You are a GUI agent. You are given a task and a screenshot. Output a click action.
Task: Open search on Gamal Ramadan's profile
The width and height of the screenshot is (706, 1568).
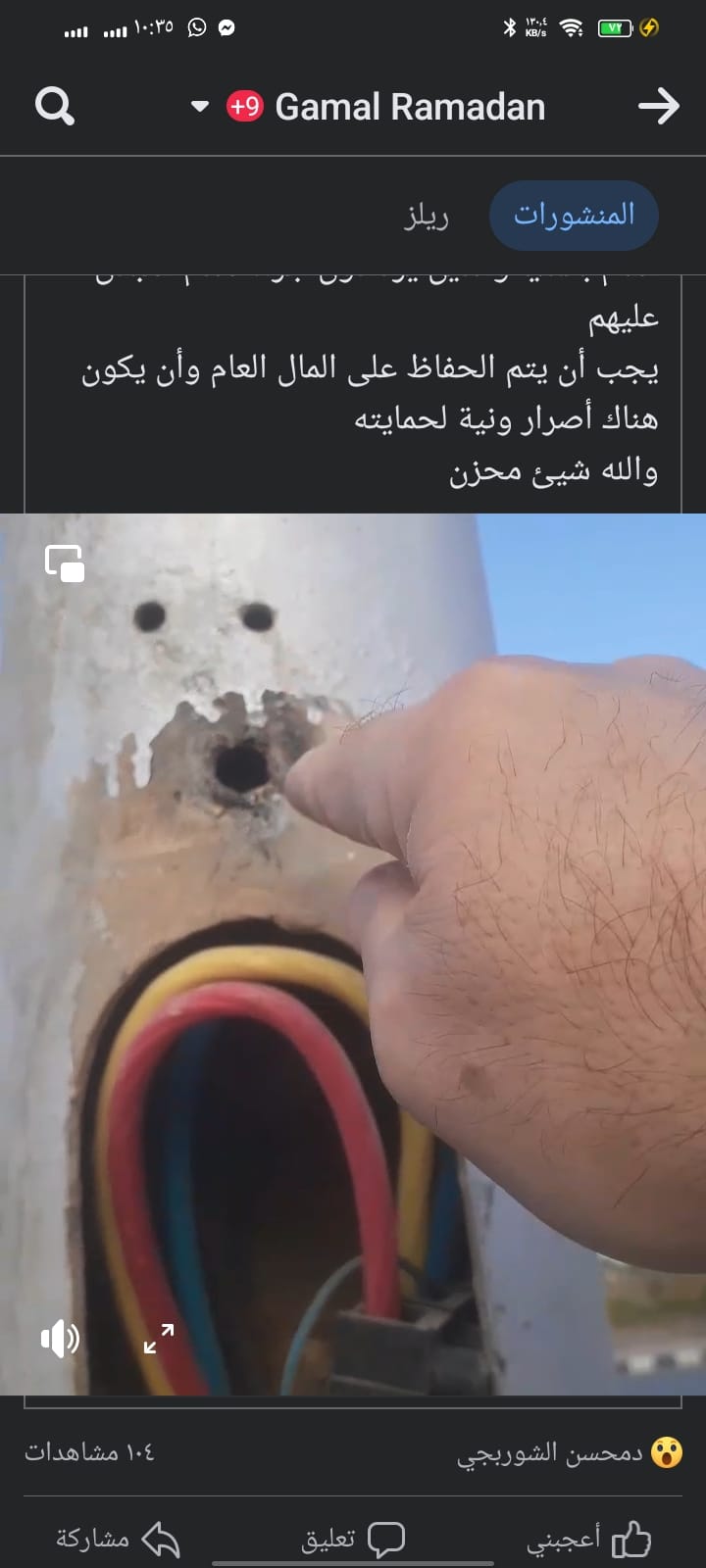click(55, 106)
